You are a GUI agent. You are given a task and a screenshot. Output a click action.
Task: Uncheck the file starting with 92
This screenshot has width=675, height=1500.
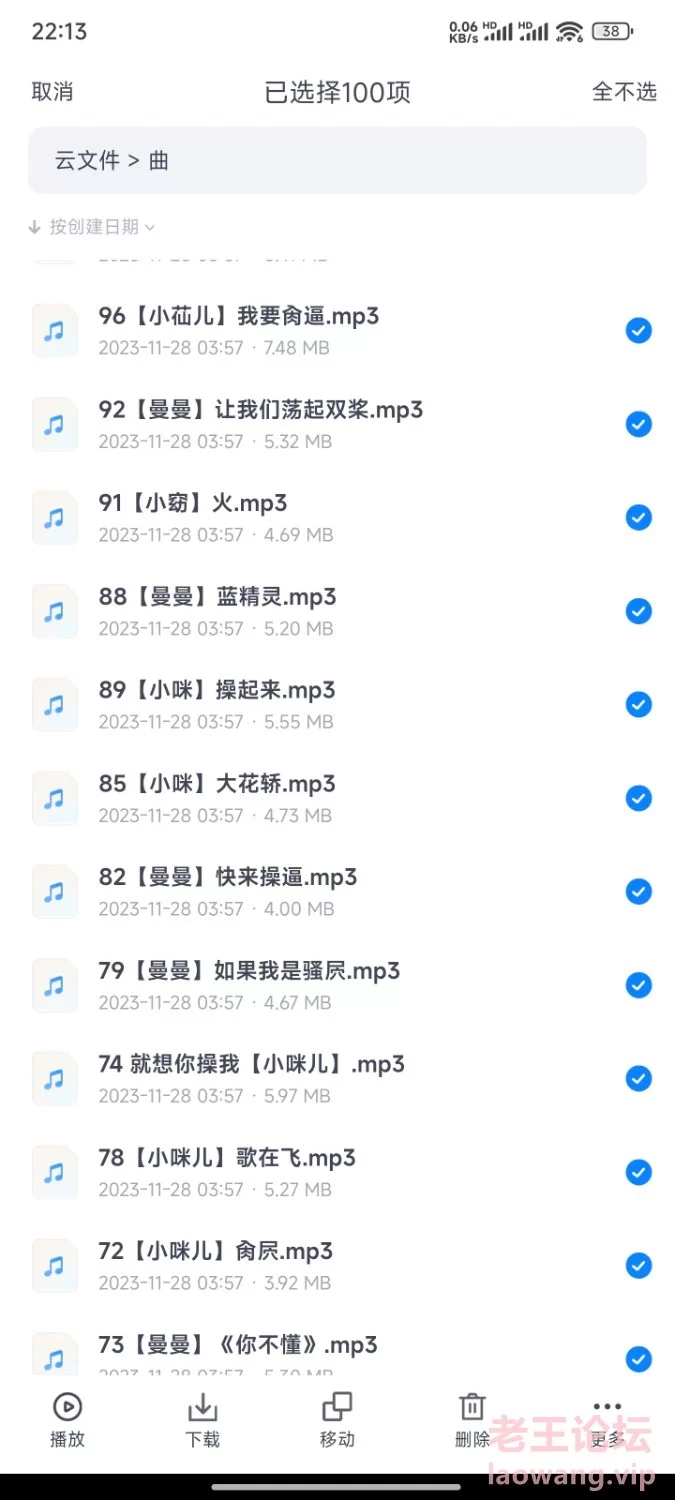point(639,424)
